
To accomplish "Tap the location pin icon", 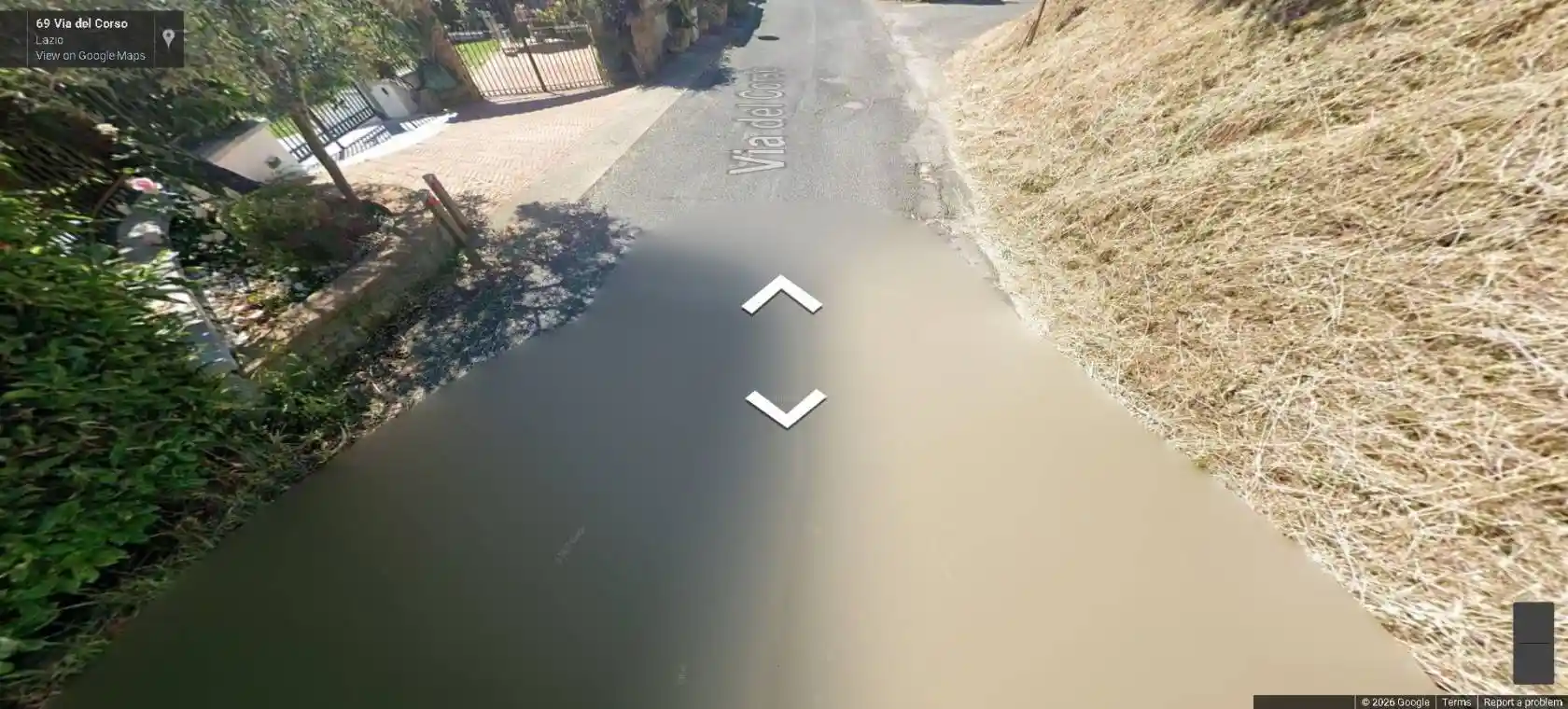I will tap(168, 38).
